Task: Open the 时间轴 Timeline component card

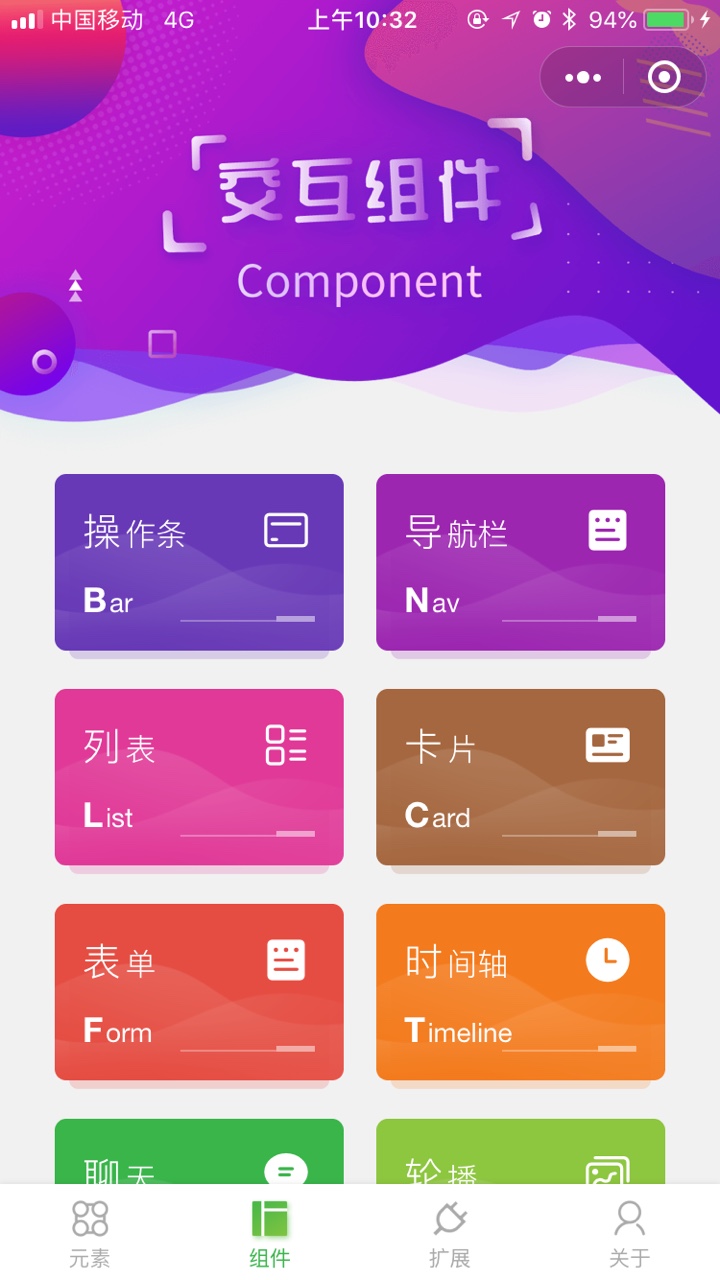Action: click(520, 992)
